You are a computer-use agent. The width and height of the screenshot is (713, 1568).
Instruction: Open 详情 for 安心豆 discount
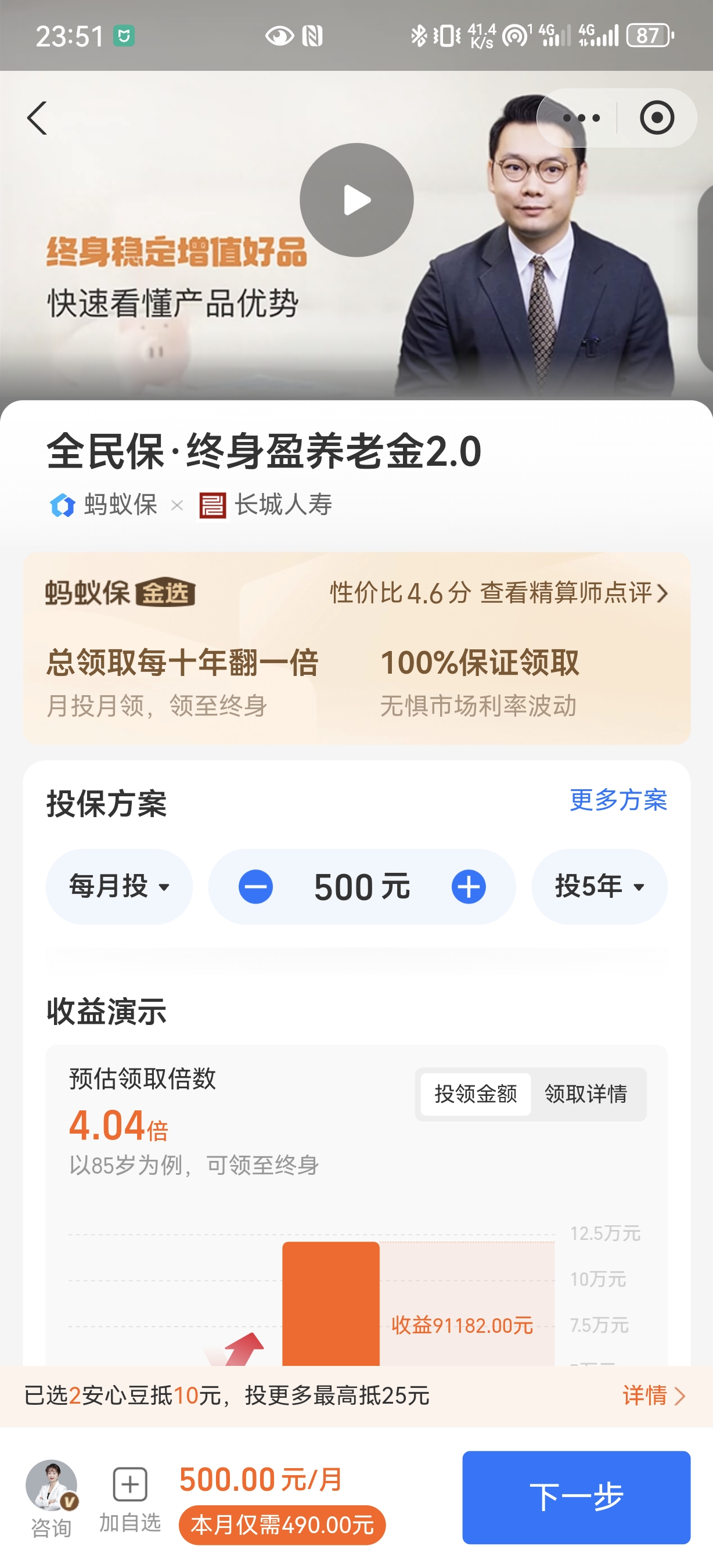pyautogui.click(x=653, y=1395)
